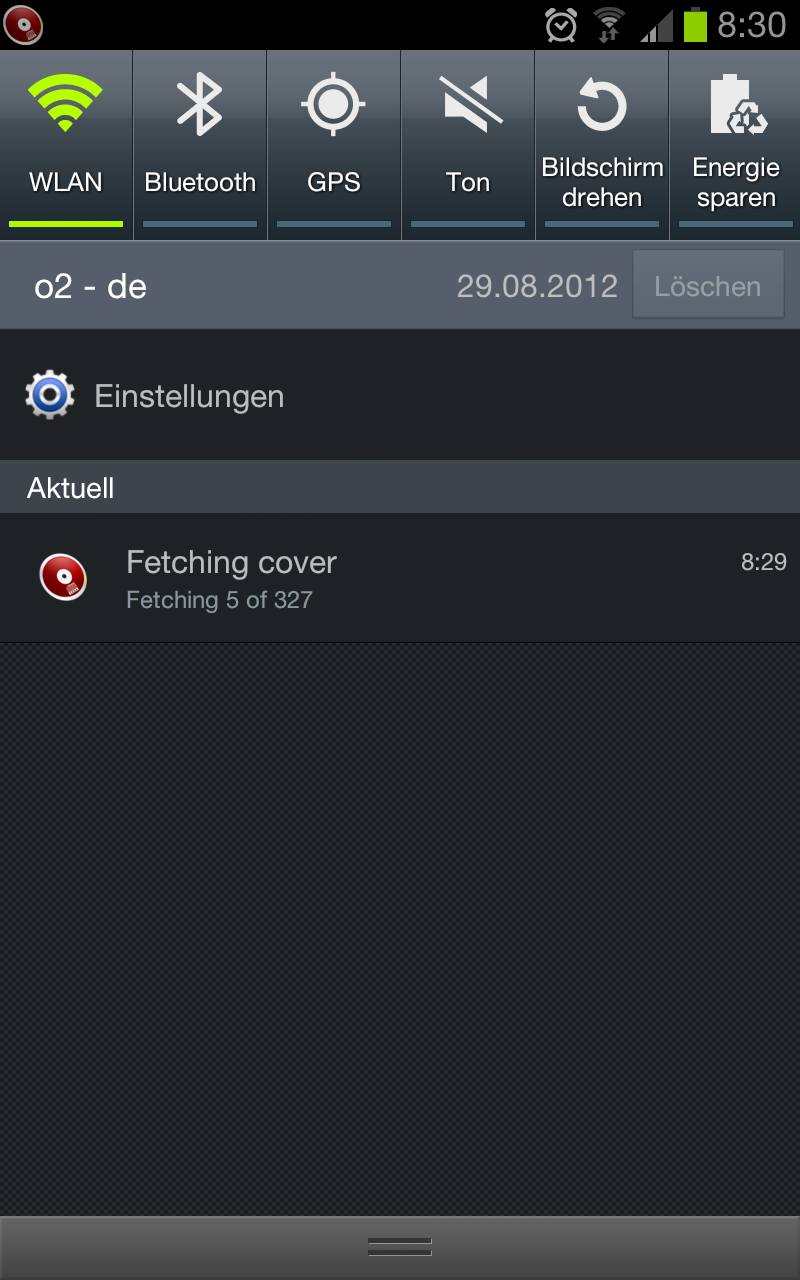The image size is (800, 1280).
Task: Open the Fetching cover notification
Action: point(400,578)
